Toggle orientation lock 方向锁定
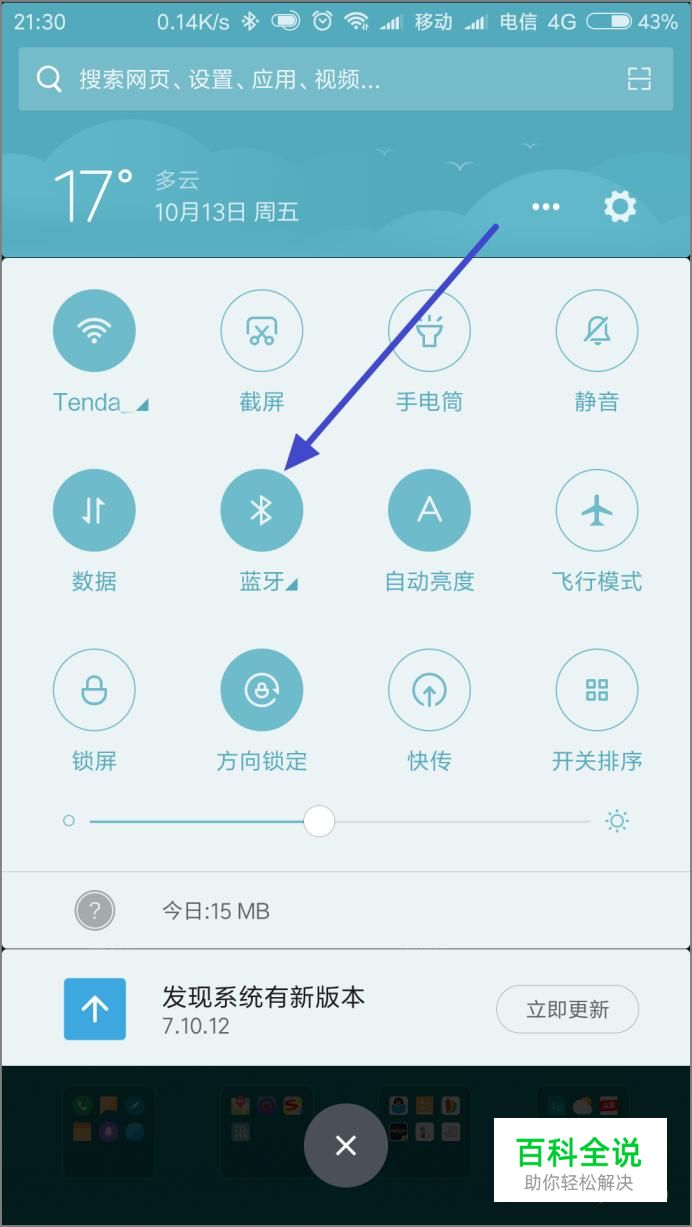Image resolution: width=692 pixels, height=1227 pixels. (262, 690)
